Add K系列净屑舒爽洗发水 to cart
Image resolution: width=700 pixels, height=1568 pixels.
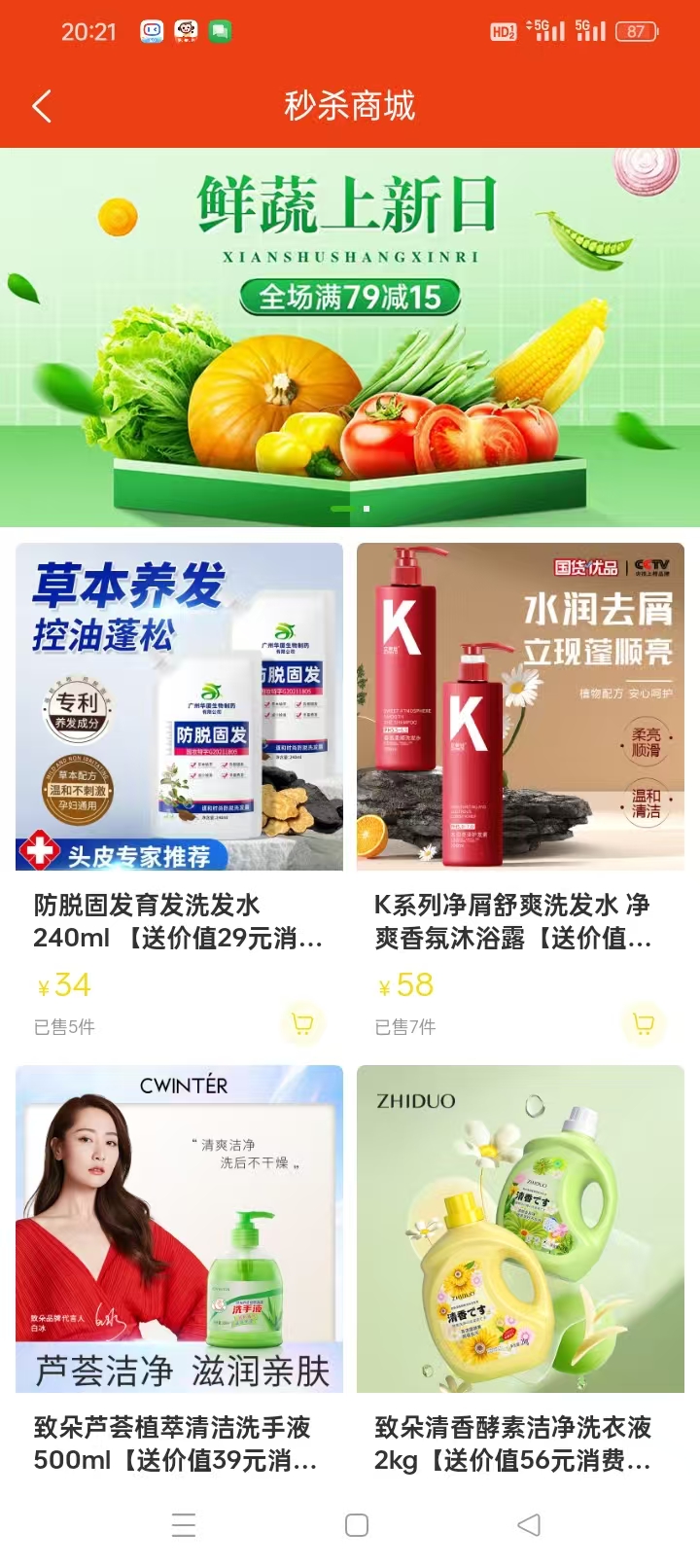pos(644,1023)
